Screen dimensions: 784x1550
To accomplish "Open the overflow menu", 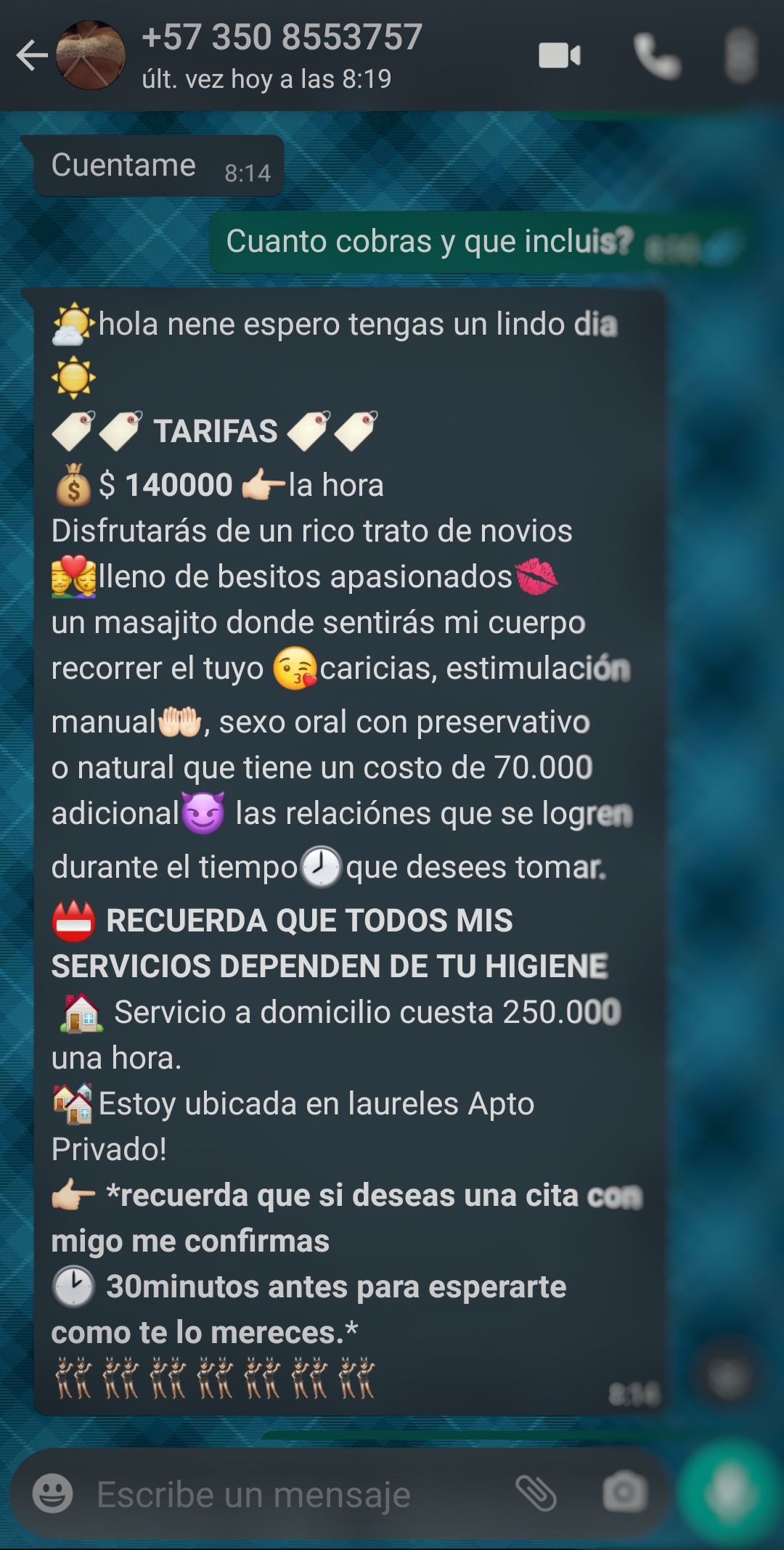I will point(741,55).
